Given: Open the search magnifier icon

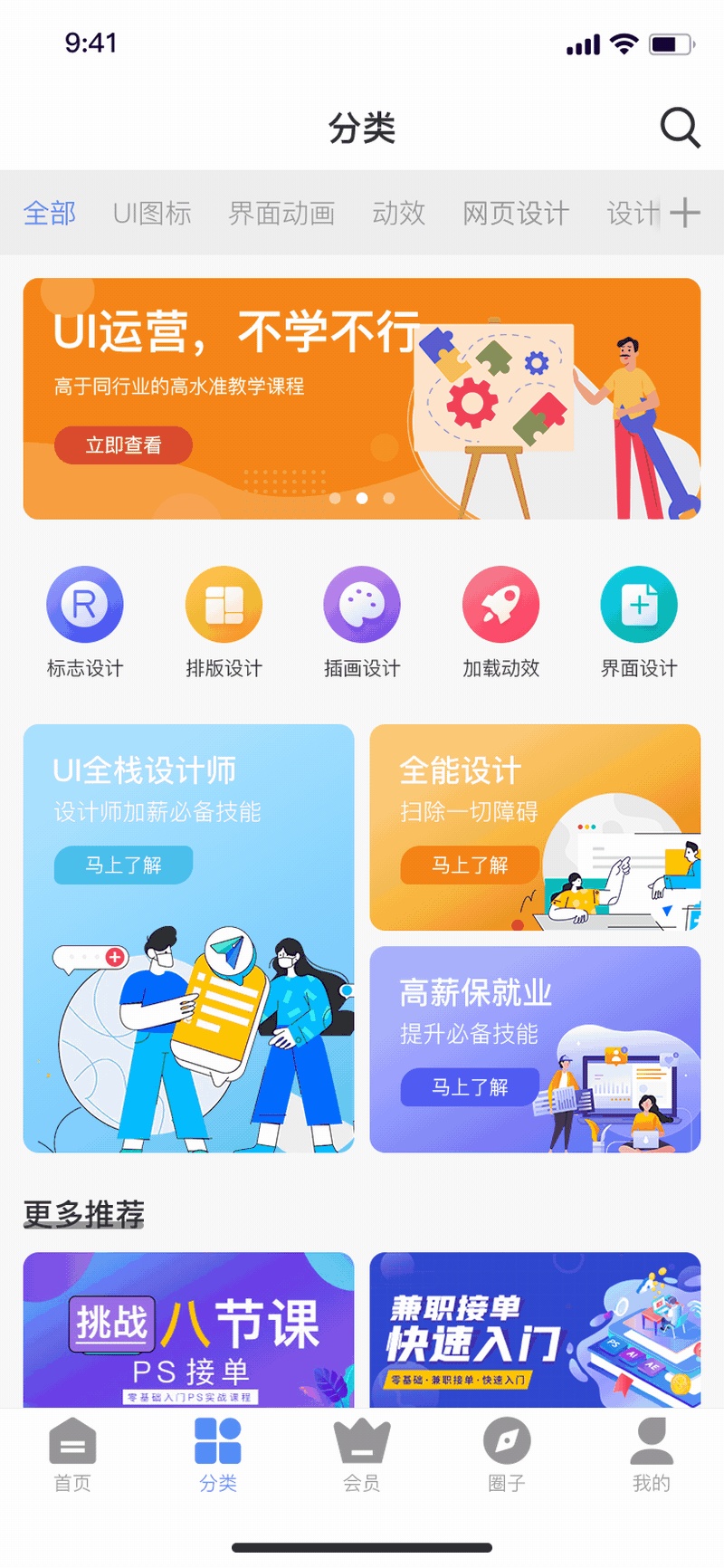Looking at the screenshot, I should [x=680, y=128].
